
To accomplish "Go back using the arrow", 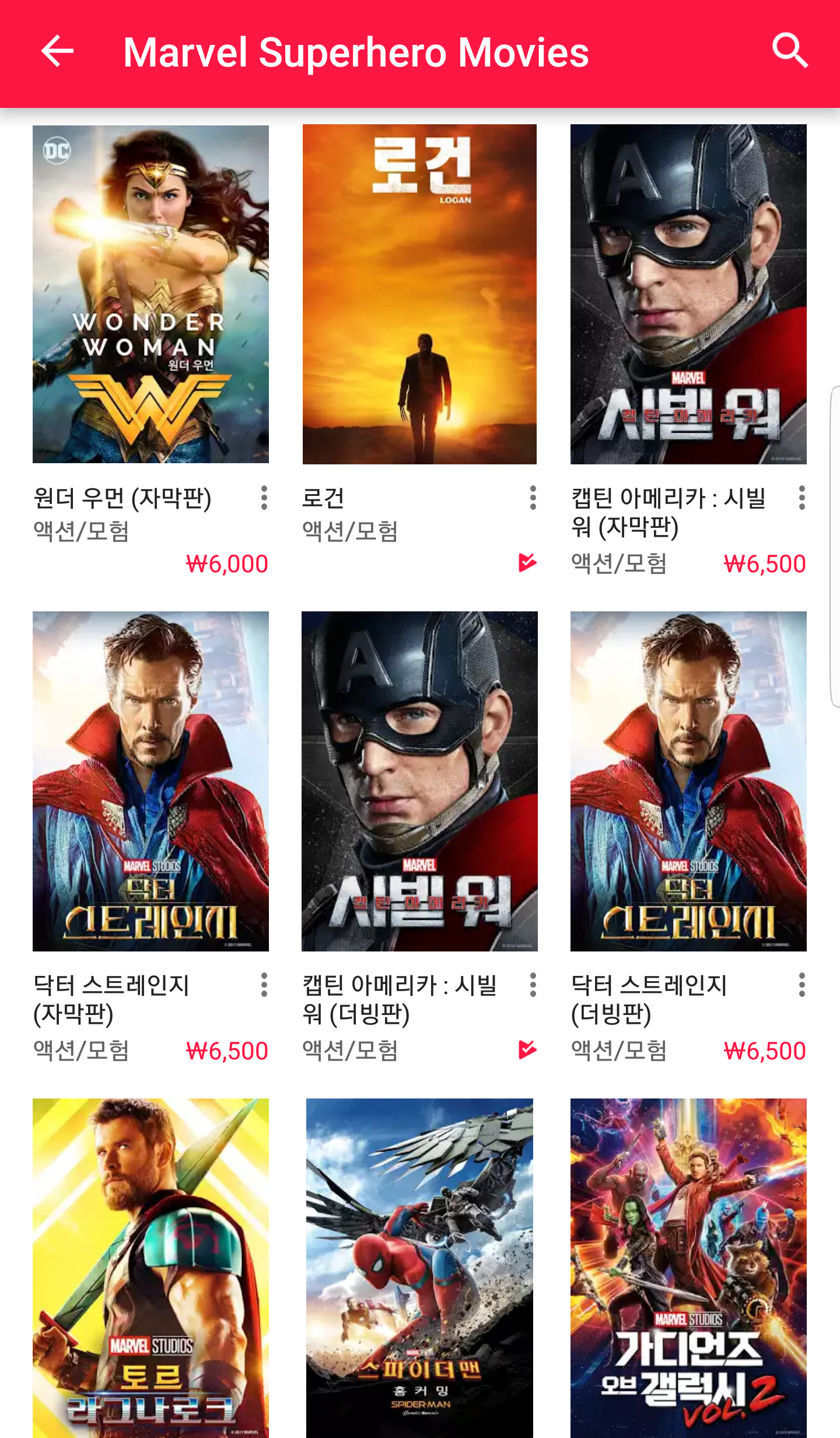I will tap(57, 51).
